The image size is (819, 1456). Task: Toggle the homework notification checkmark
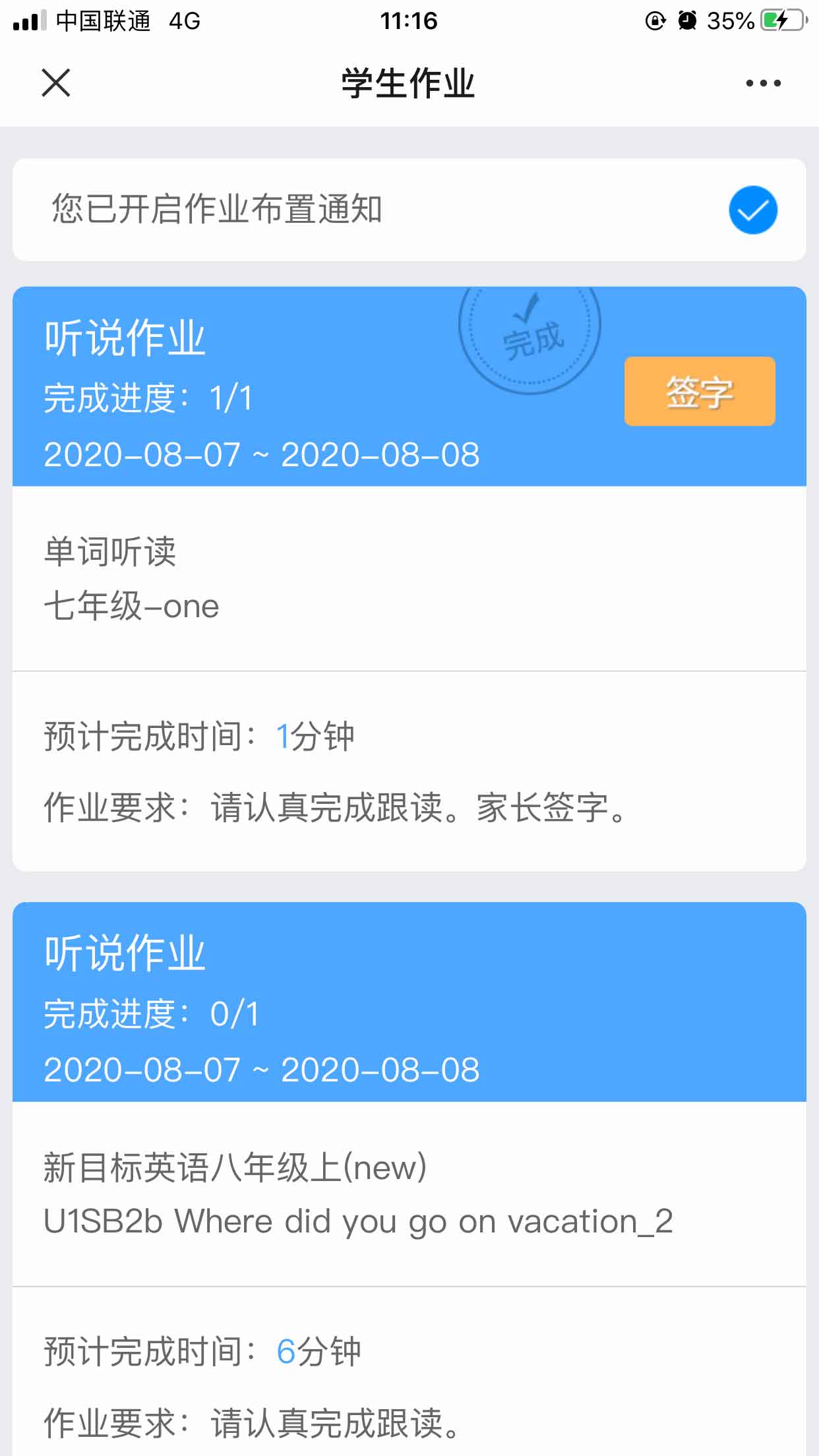pyautogui.click(x=753, y=210)
